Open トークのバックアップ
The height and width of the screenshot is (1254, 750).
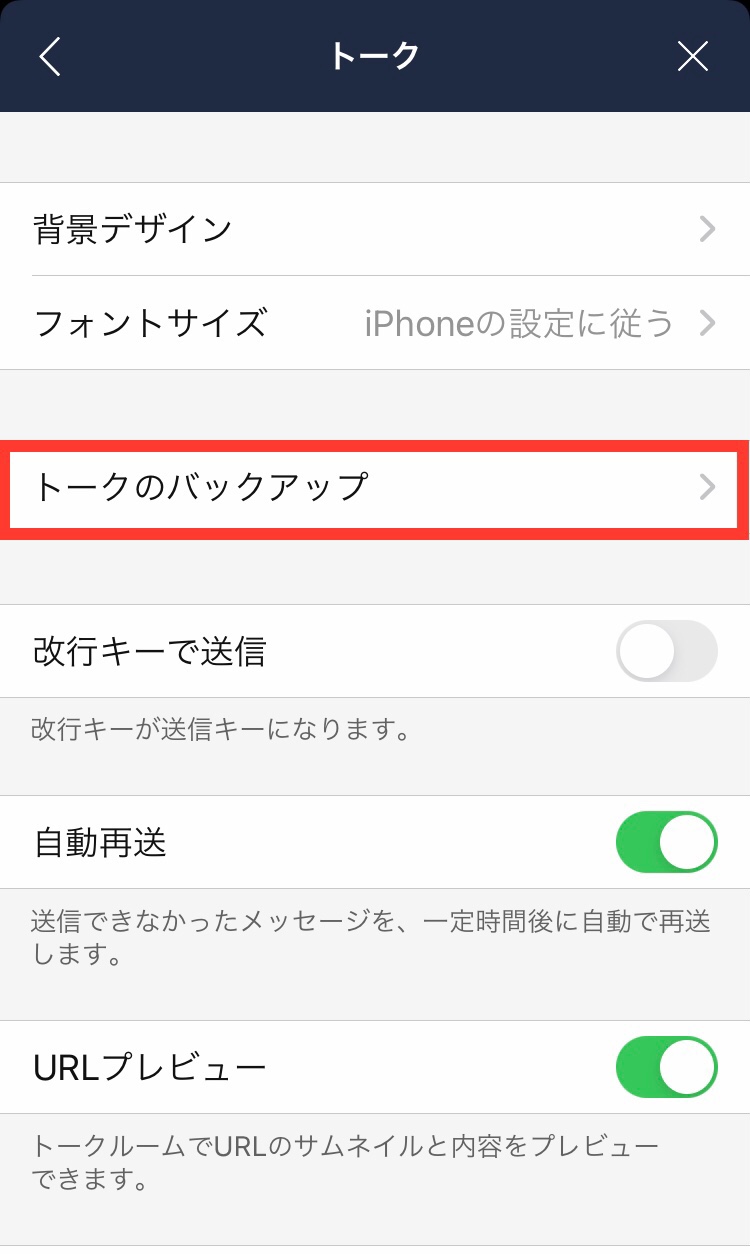pyautogui.click(x=375, y=487)
